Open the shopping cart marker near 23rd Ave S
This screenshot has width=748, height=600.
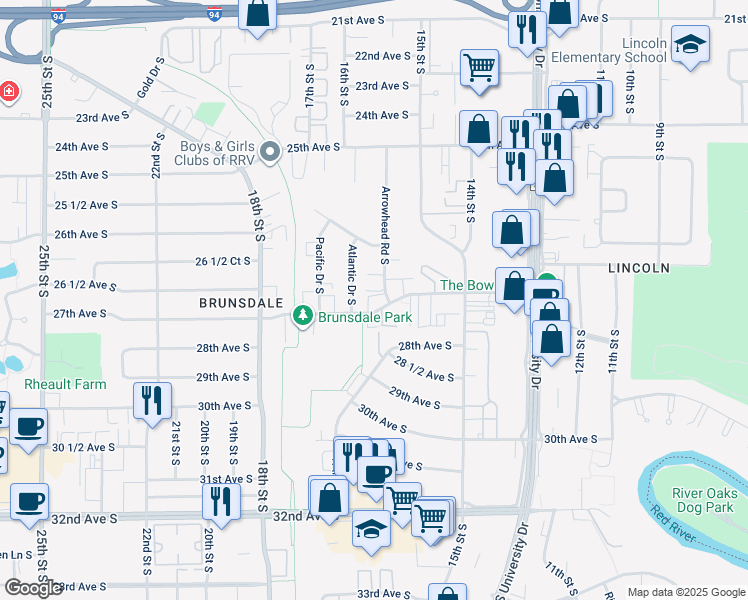(479, 71)
